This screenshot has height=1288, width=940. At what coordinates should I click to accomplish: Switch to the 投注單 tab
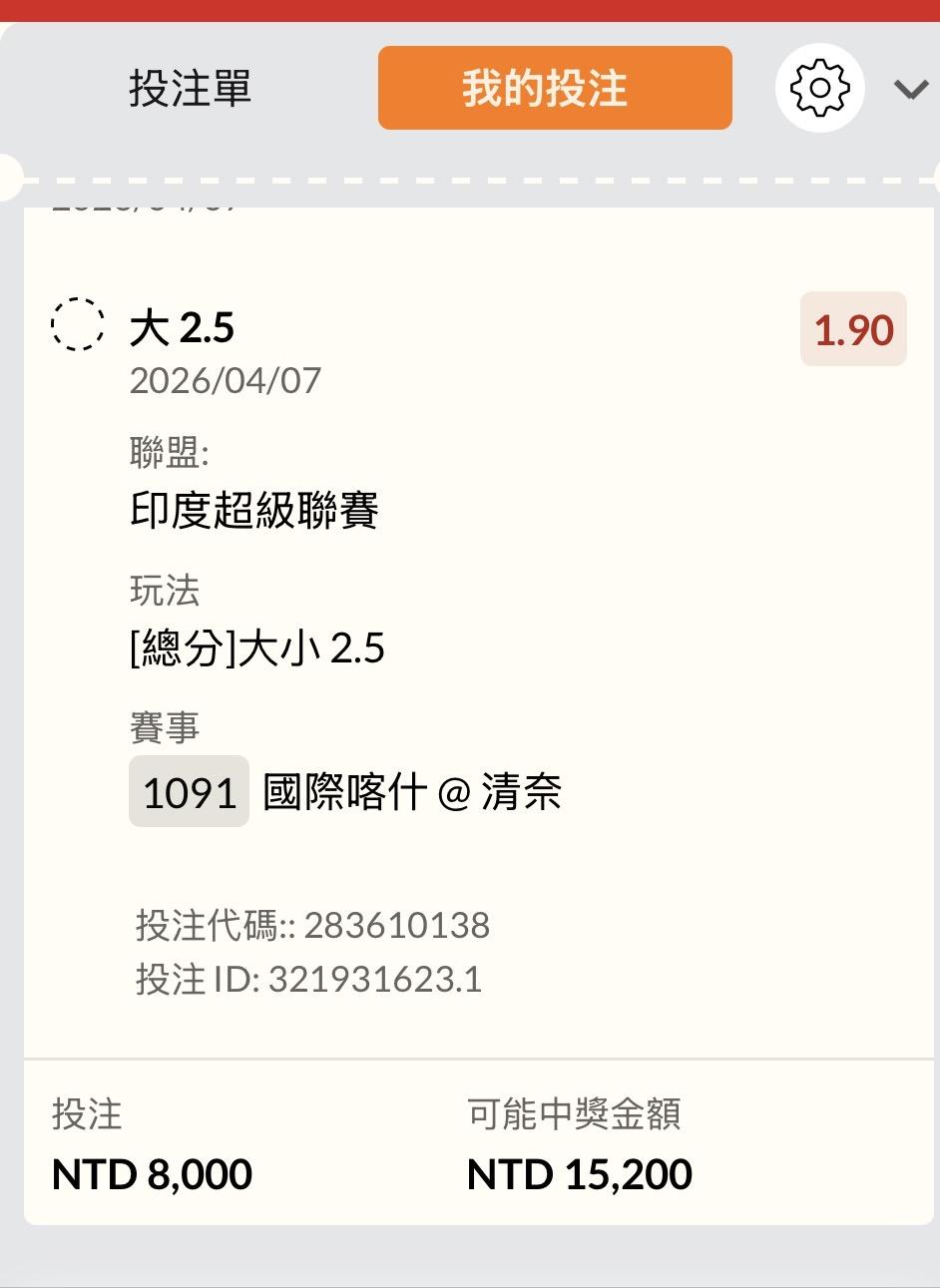click(190, 89)
